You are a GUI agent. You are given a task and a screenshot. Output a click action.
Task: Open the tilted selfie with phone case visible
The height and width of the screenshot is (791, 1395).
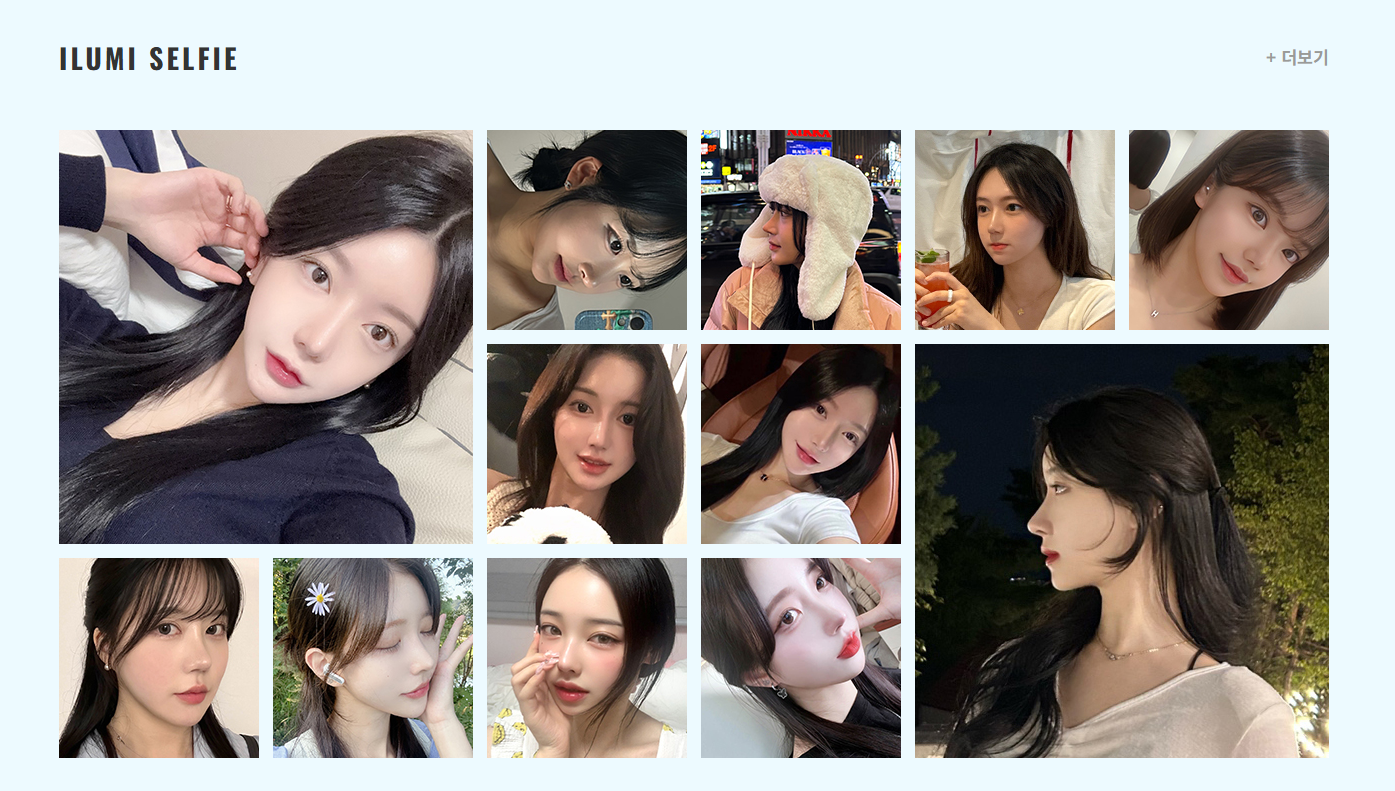(x=586, y=230)
